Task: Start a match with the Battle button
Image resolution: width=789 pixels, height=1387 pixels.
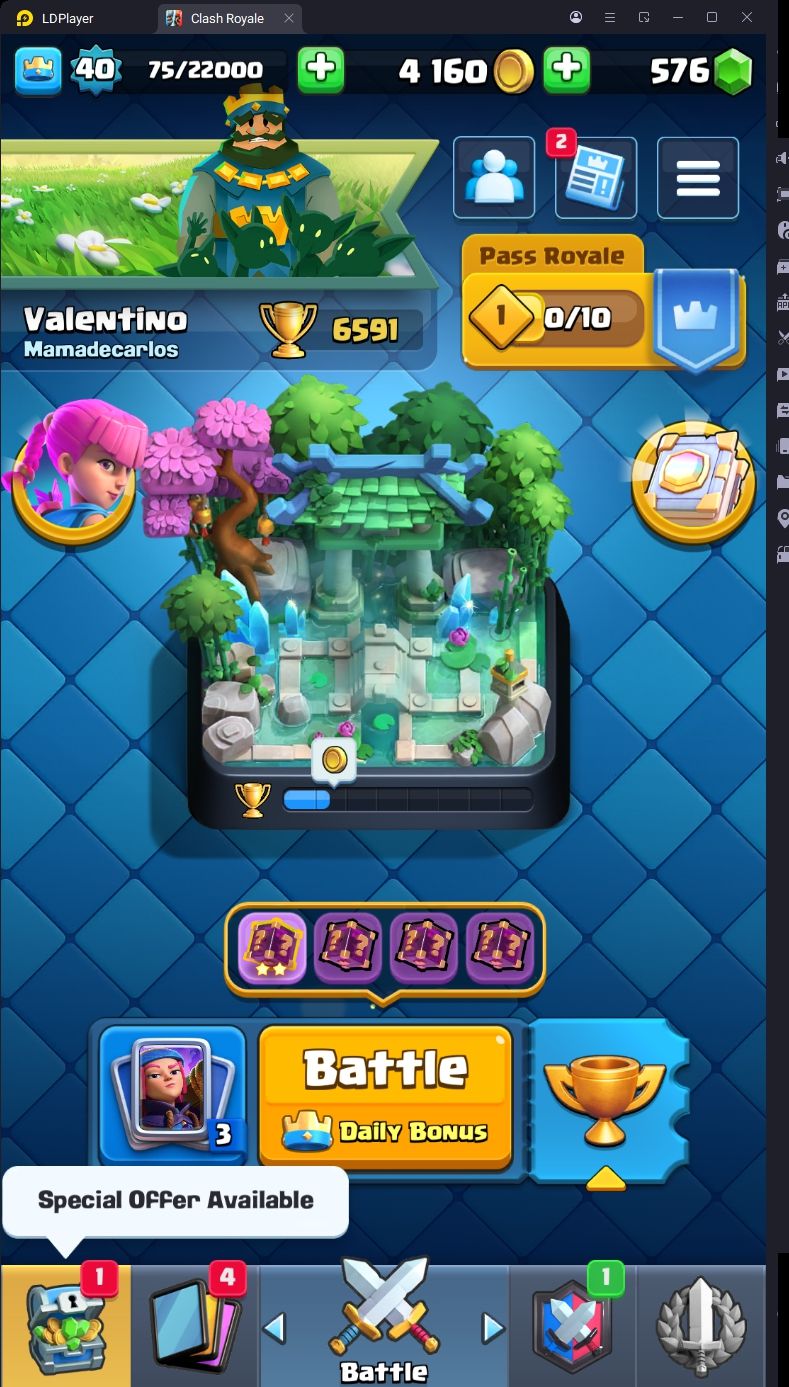Action: 386,1095
